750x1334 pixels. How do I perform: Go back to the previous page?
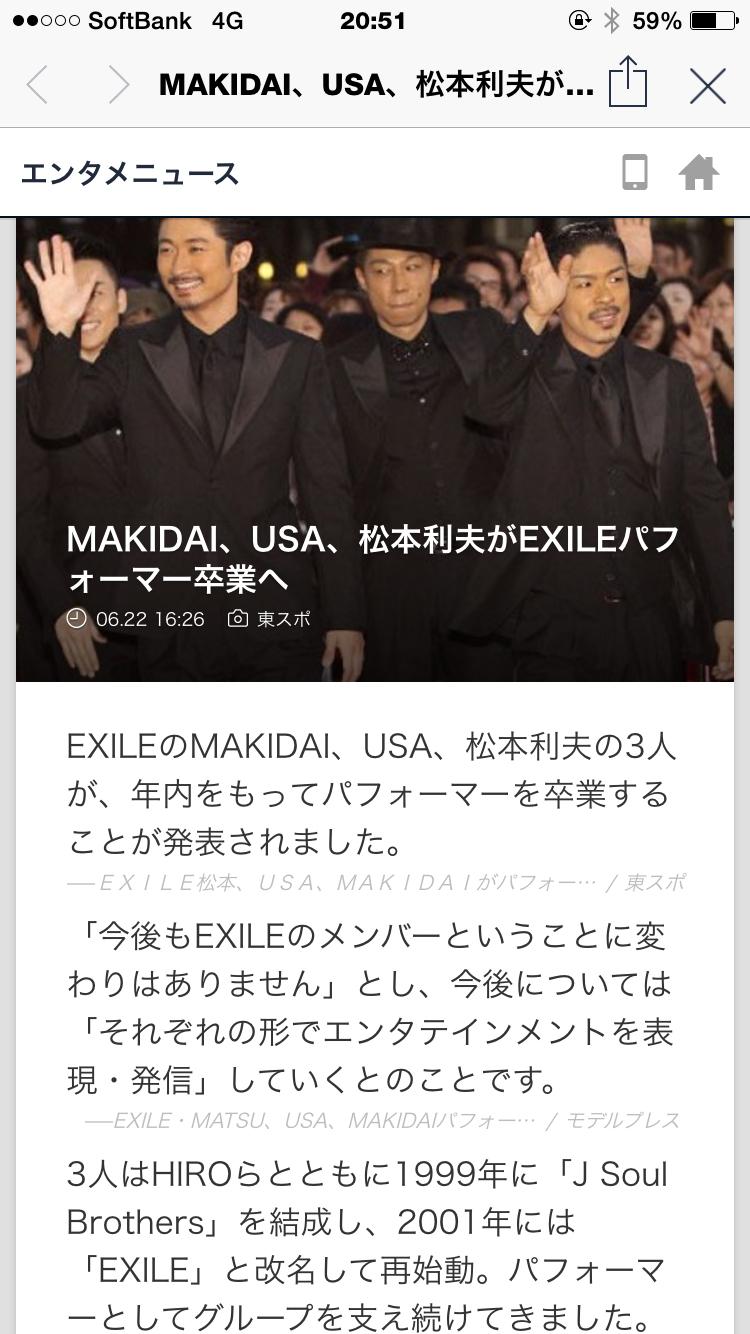38,85
